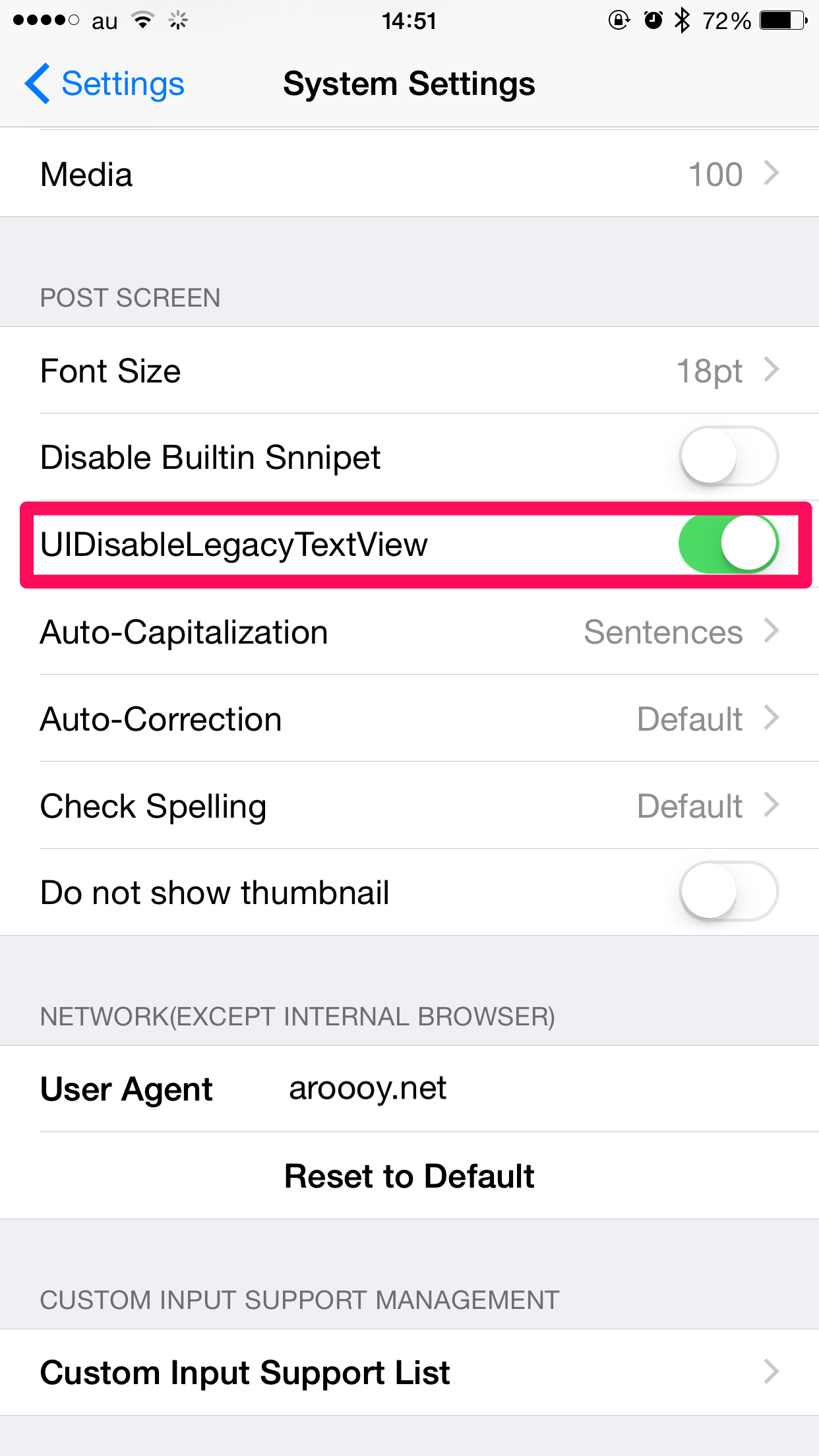Viewport: 819px width, 1456px height.
Task: Open Auto-Capitalization settings
Action: coord(409,632)
